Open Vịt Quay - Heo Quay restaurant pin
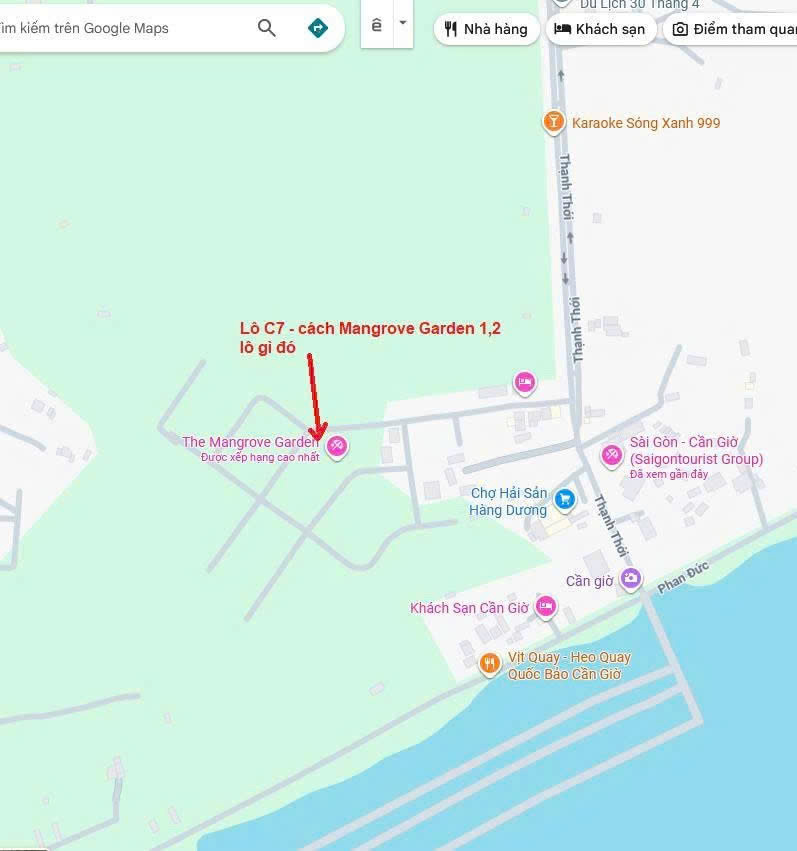This screenshot has width=797, height=851. [x=489, y=663]
